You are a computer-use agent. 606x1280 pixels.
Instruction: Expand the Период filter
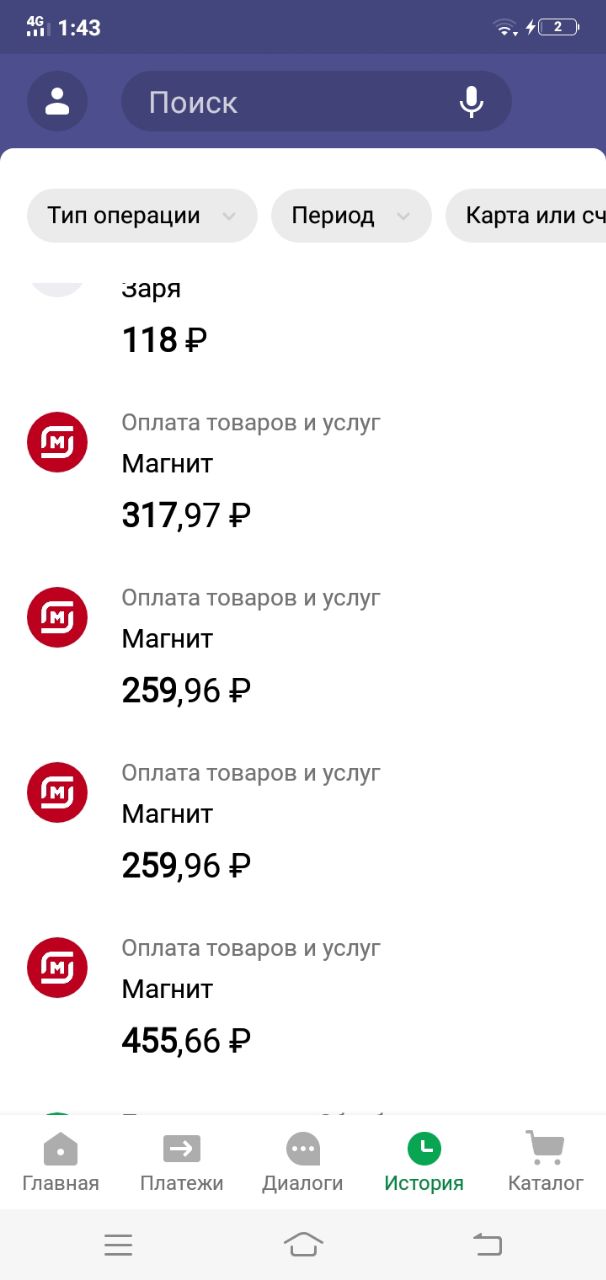click(x=351, y=215)
